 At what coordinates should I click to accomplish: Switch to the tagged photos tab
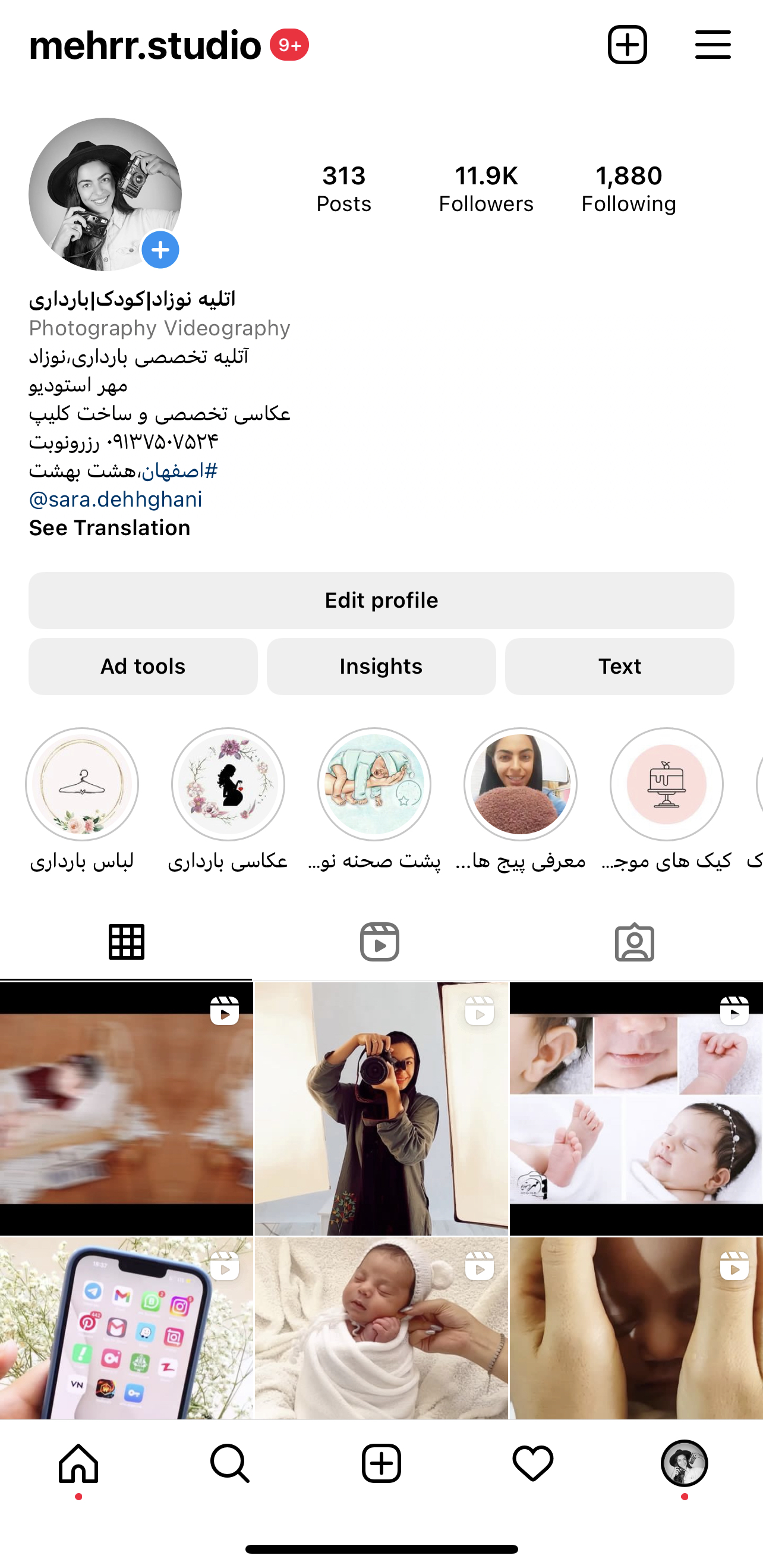(x=635, y=942)
